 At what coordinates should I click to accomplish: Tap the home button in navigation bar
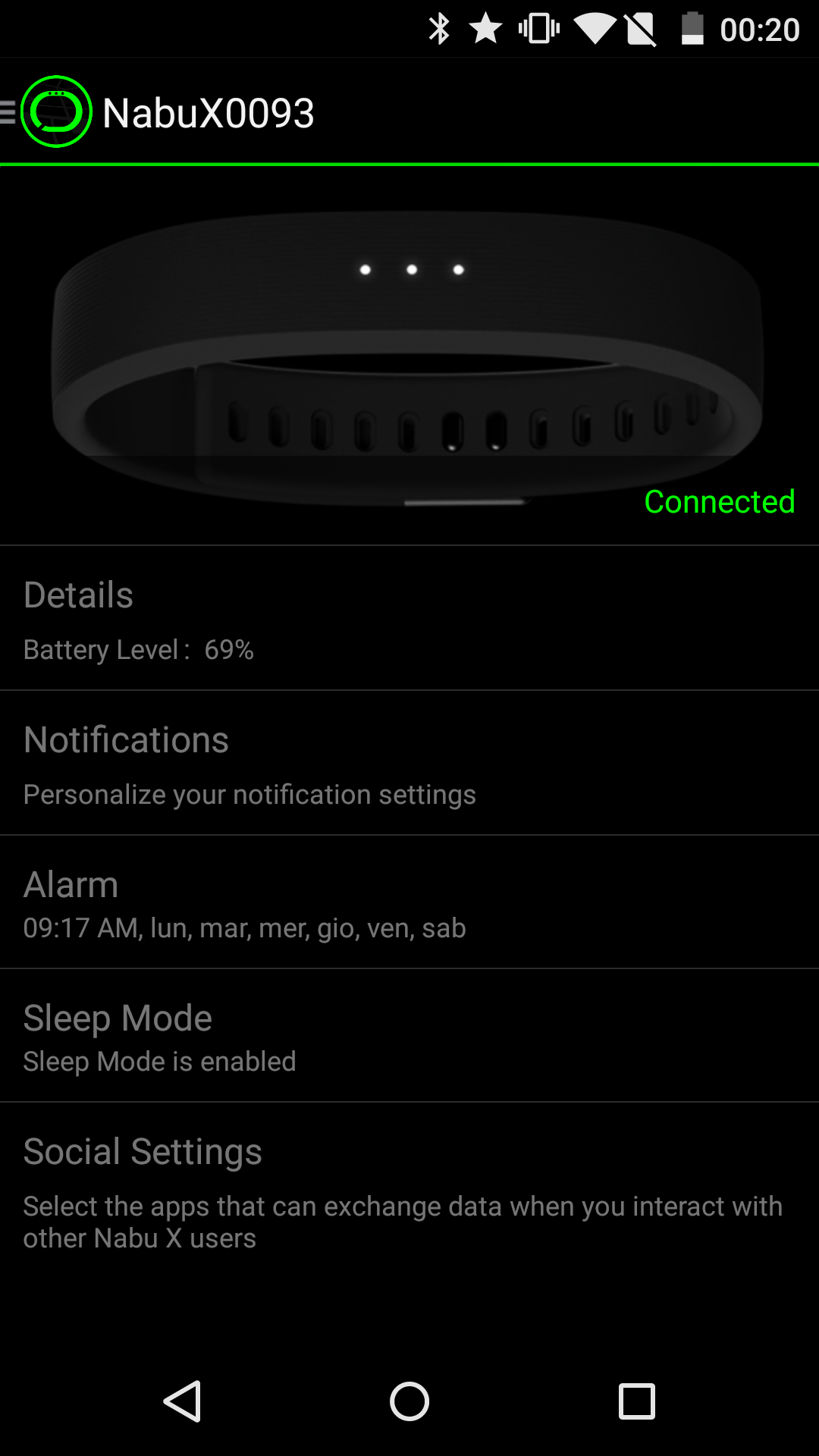(409, 1401)
